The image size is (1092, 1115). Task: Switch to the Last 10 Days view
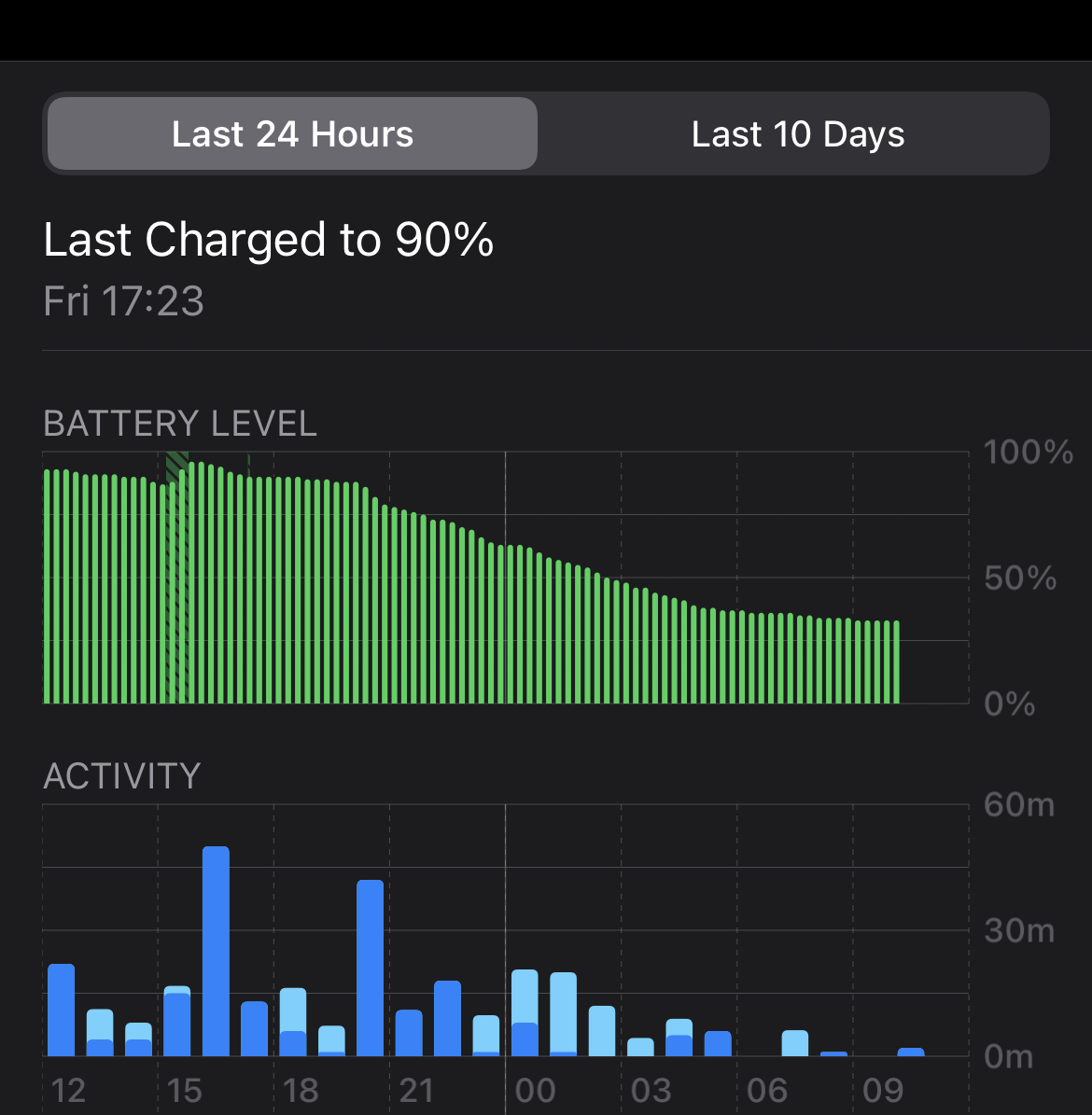797,134
